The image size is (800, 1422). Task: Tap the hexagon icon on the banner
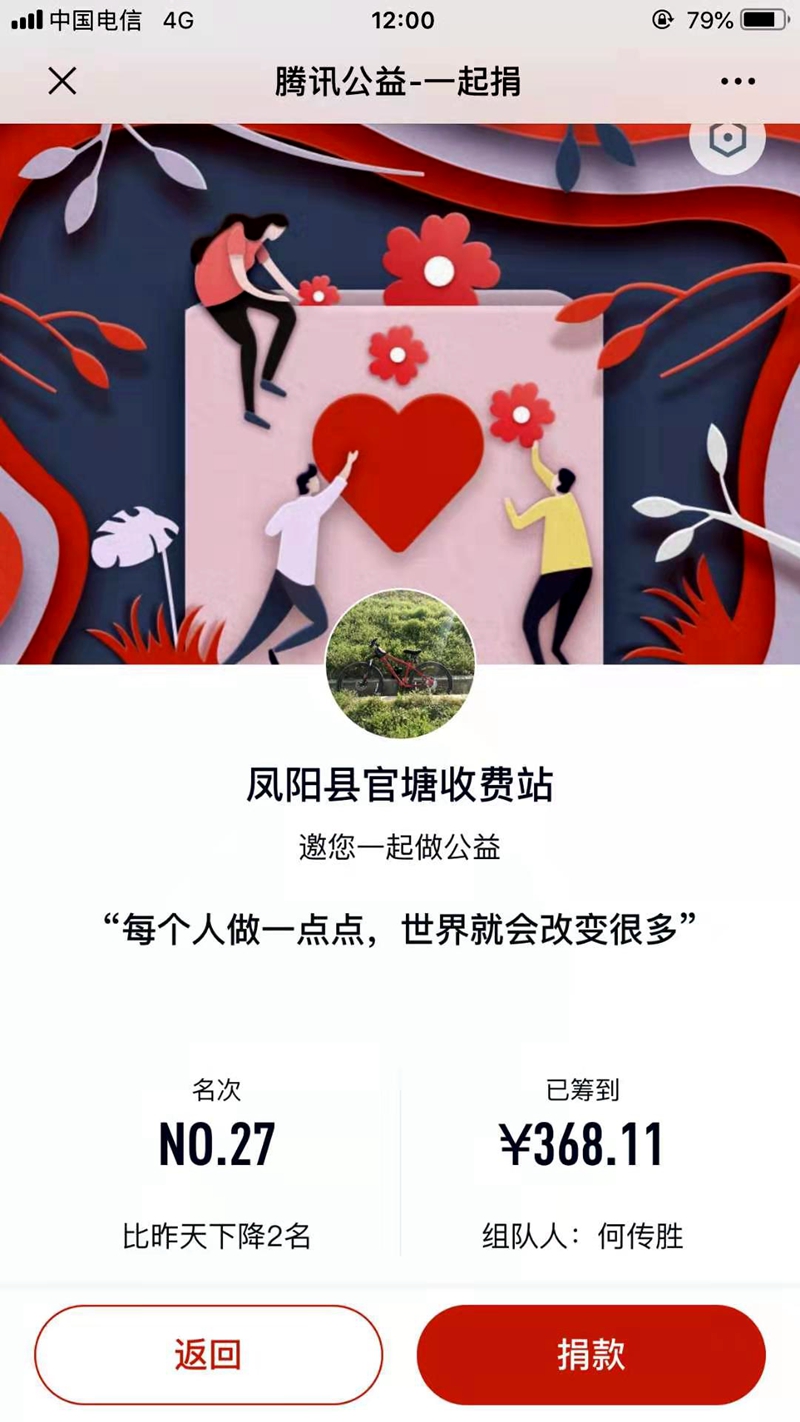point(727,140)
